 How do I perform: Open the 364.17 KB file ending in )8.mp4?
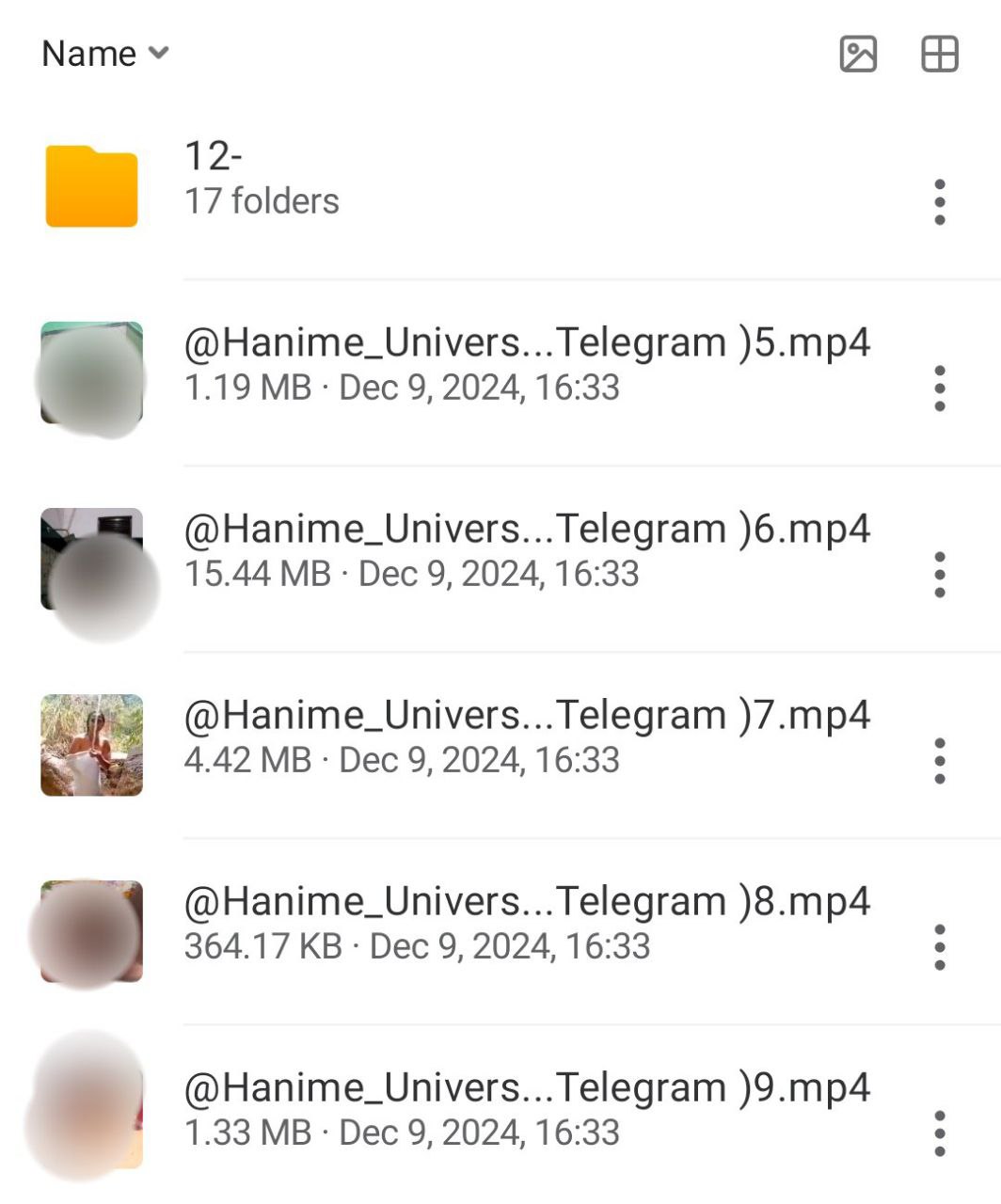[x=527, y=923]
